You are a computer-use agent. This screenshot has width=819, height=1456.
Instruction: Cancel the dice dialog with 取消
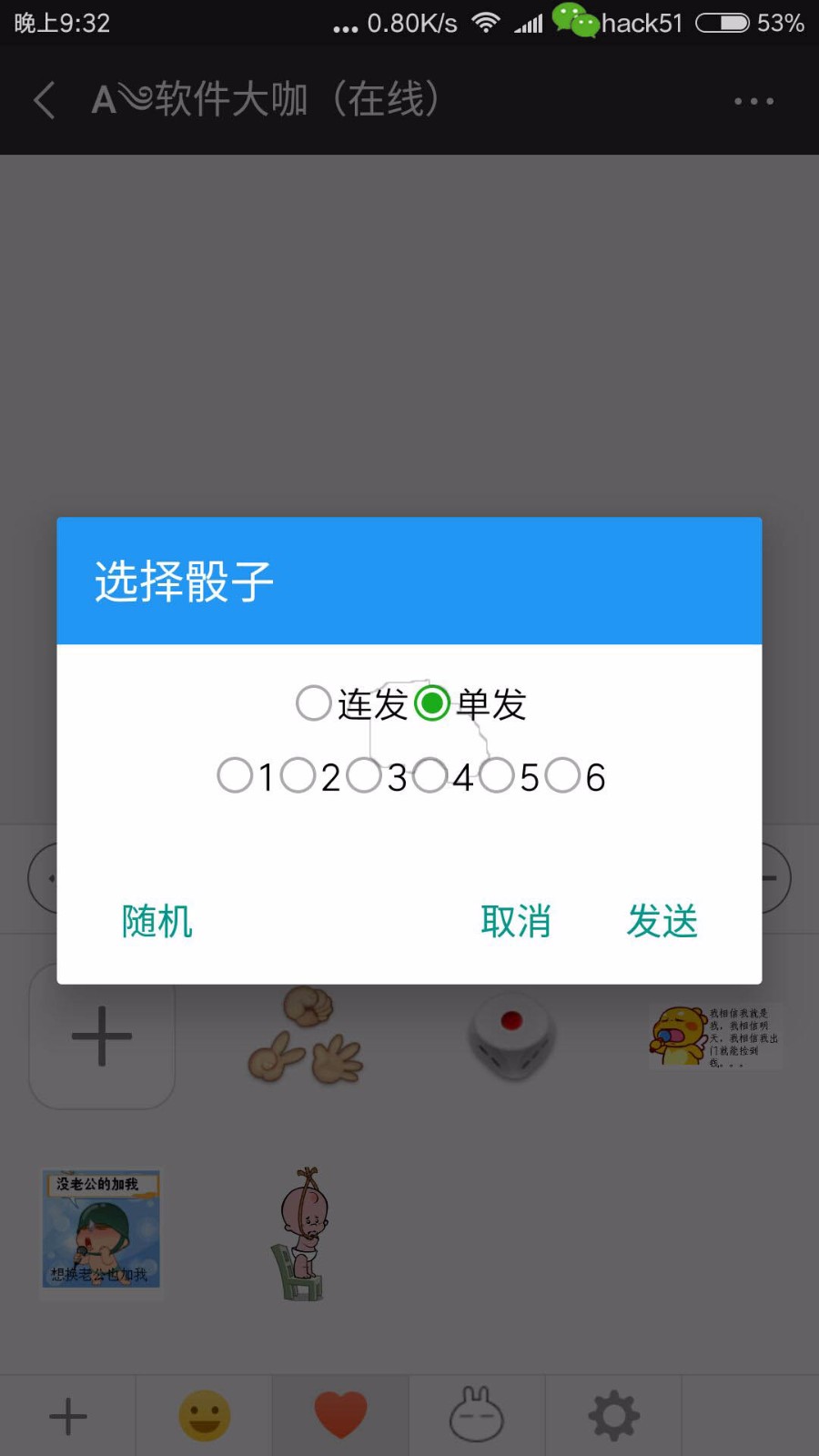516,921
